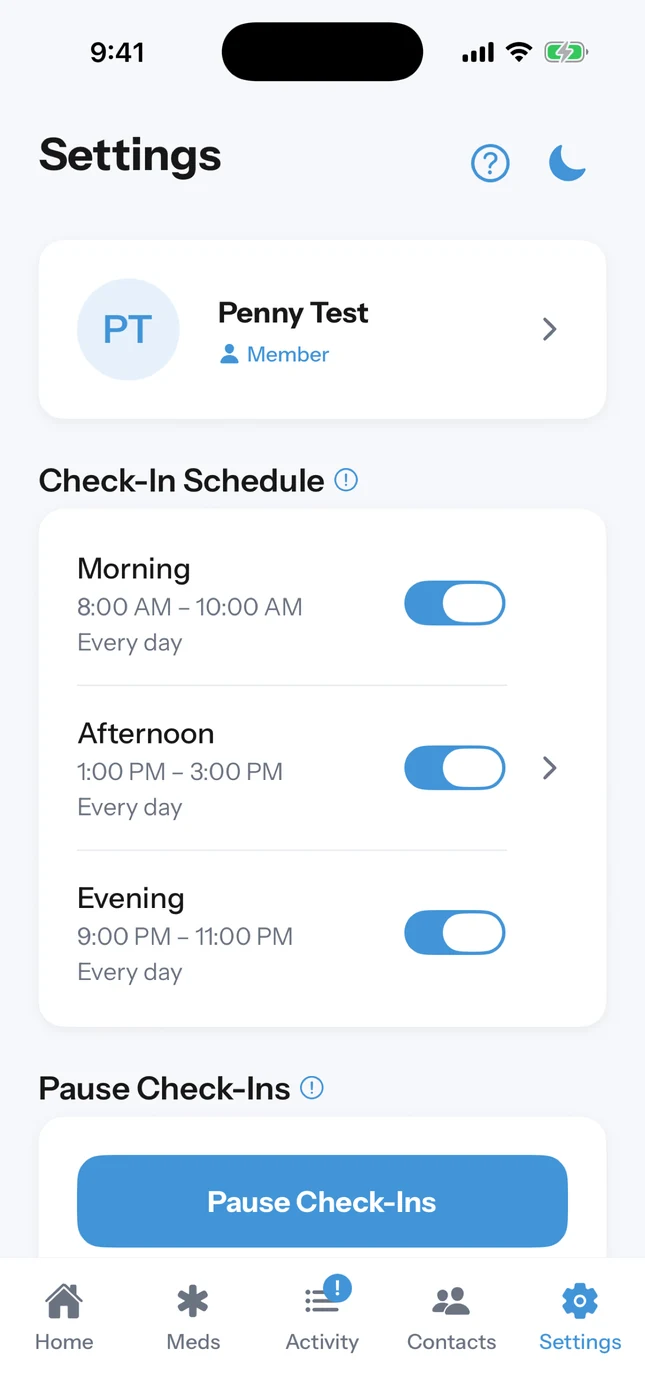The width and height of the screenshot is (645, 1398).
Task: Toggle off the Evening check-in
Action: [455, 934]
